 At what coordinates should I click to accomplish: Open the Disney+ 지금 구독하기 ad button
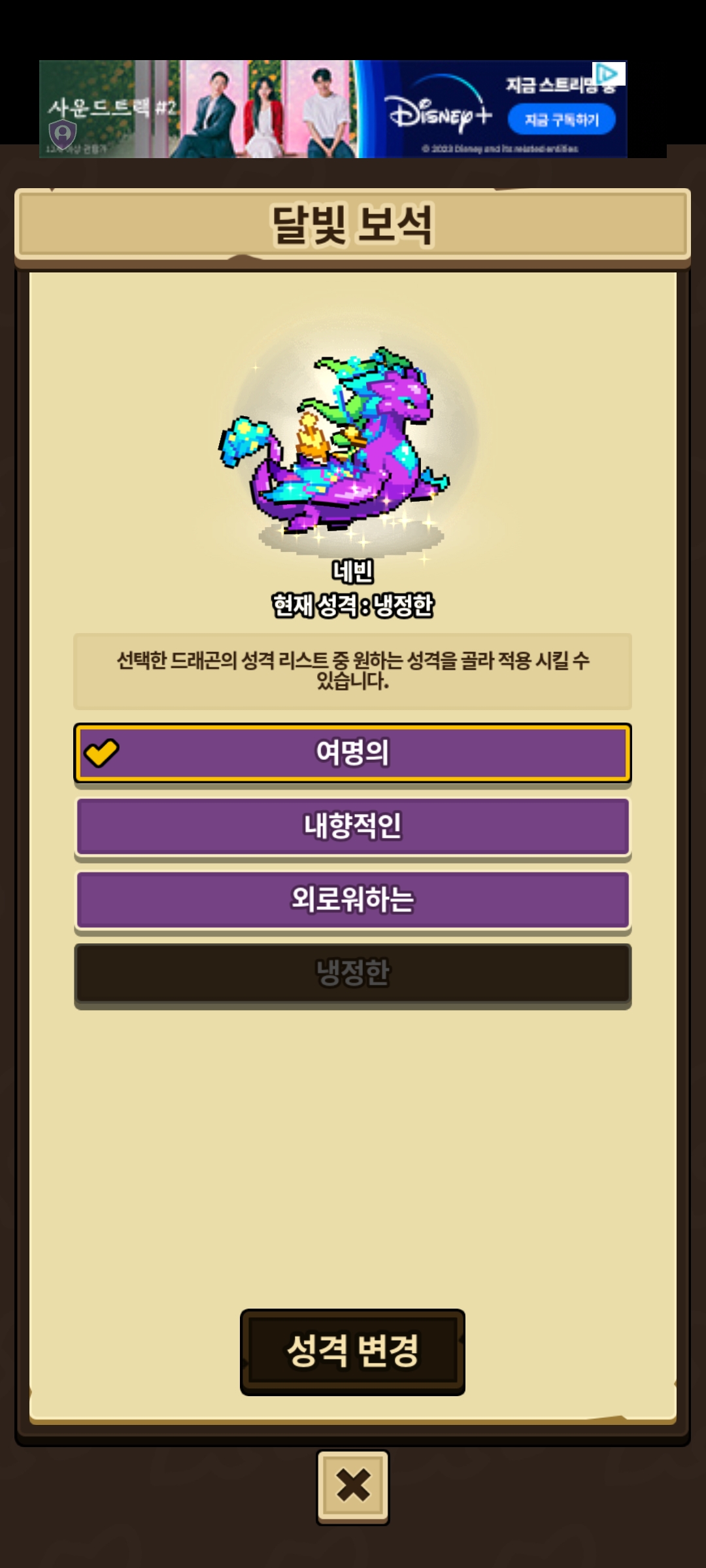[562, 120]
